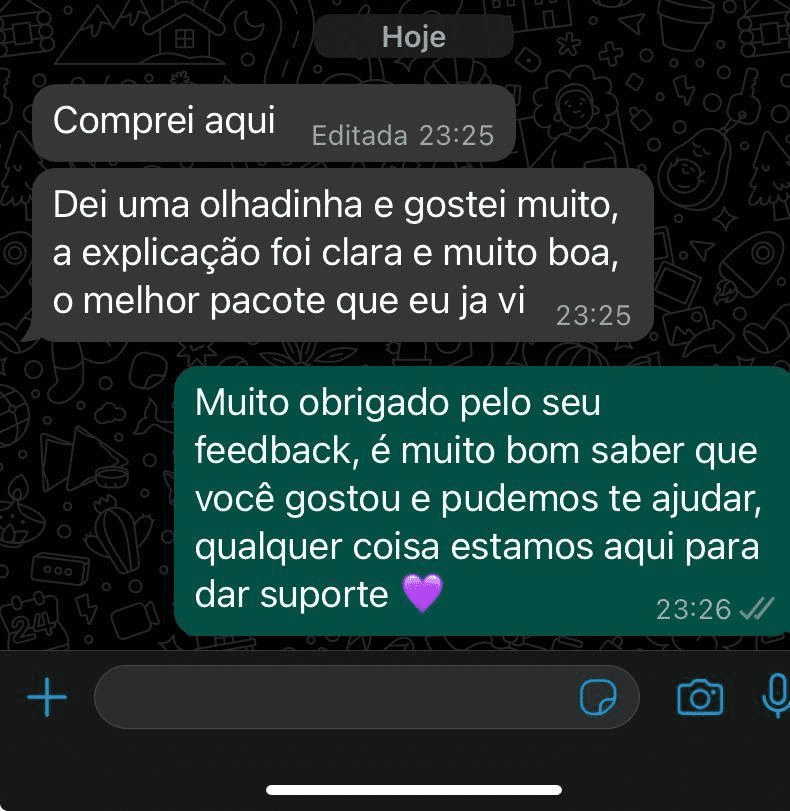Focus the message text field
Image resolution: width=790 pixels, height=811 pixels.
coord(330,697)
